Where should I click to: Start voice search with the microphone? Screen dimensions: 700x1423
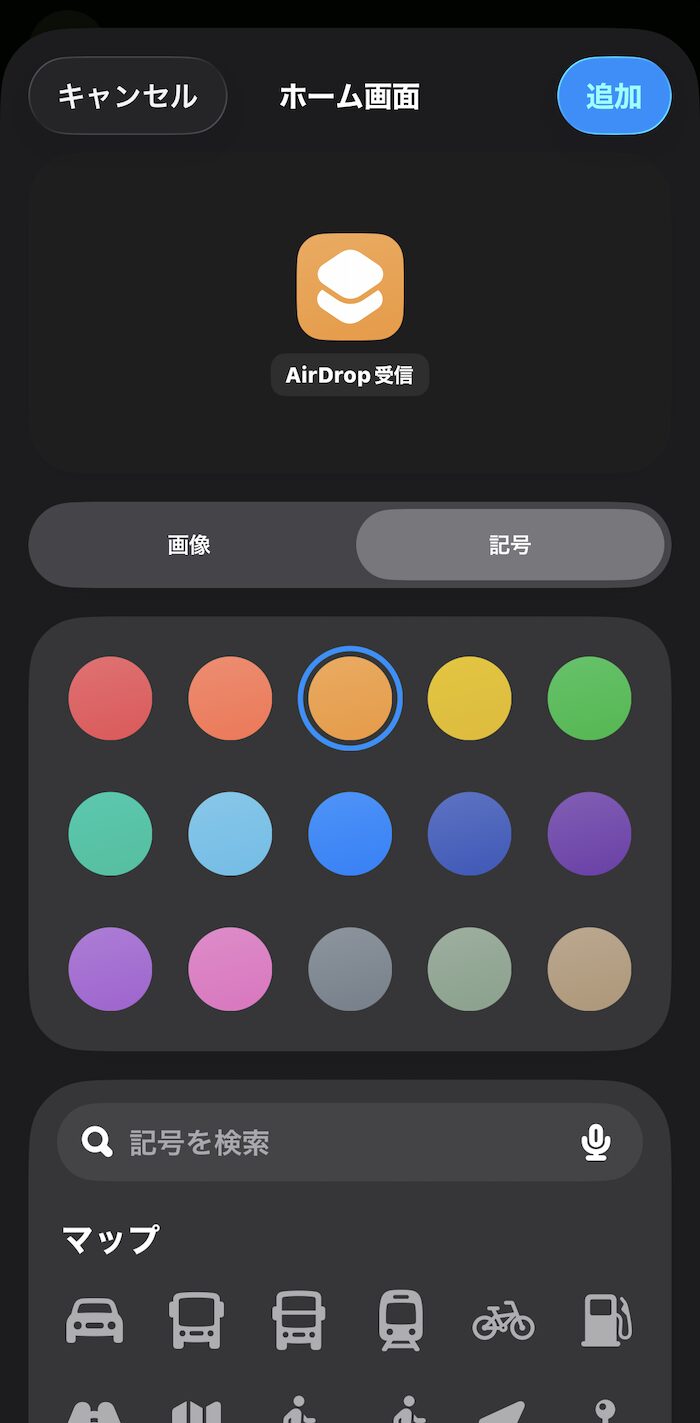coord(596,1142)
